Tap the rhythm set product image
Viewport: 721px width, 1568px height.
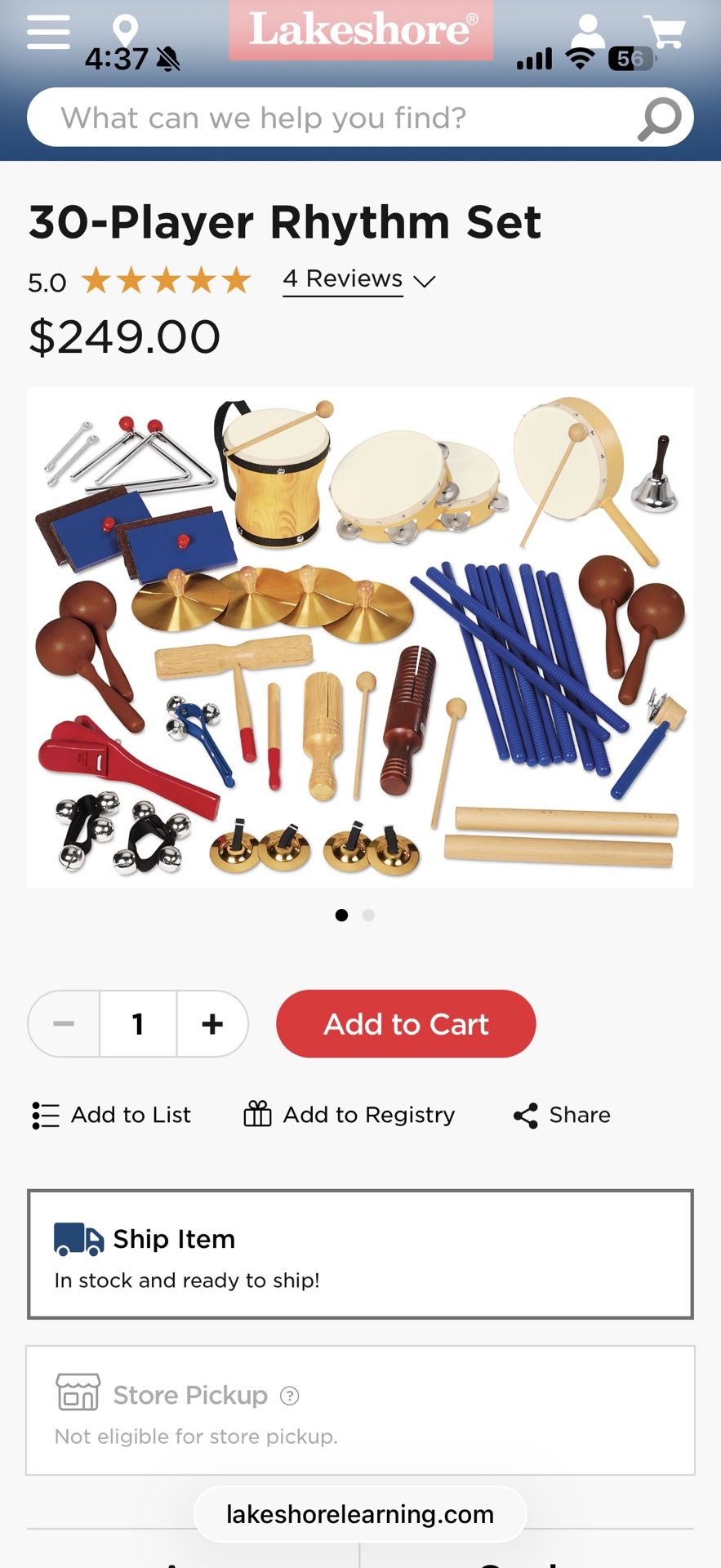click(360, 637)
